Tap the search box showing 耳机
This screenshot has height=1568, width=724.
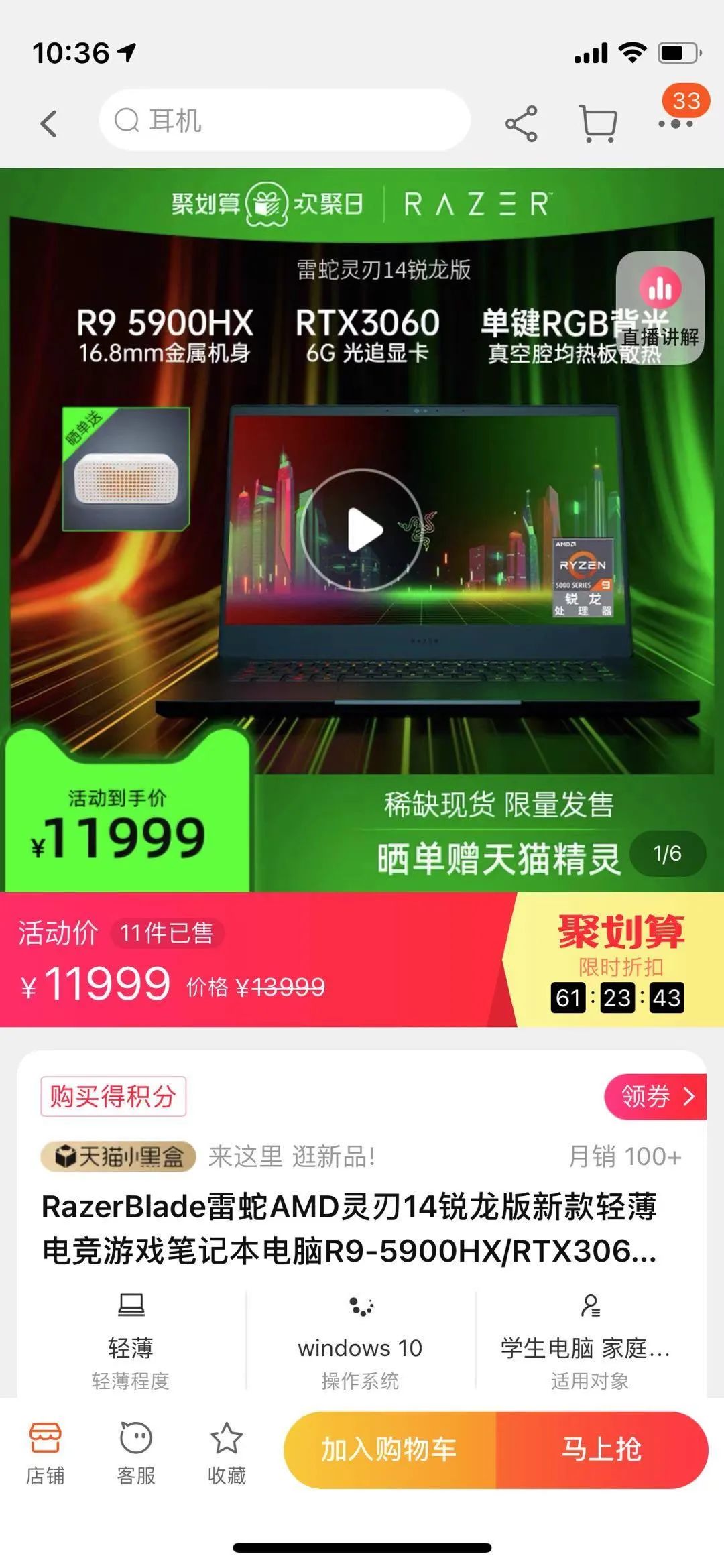pos(285,121)
